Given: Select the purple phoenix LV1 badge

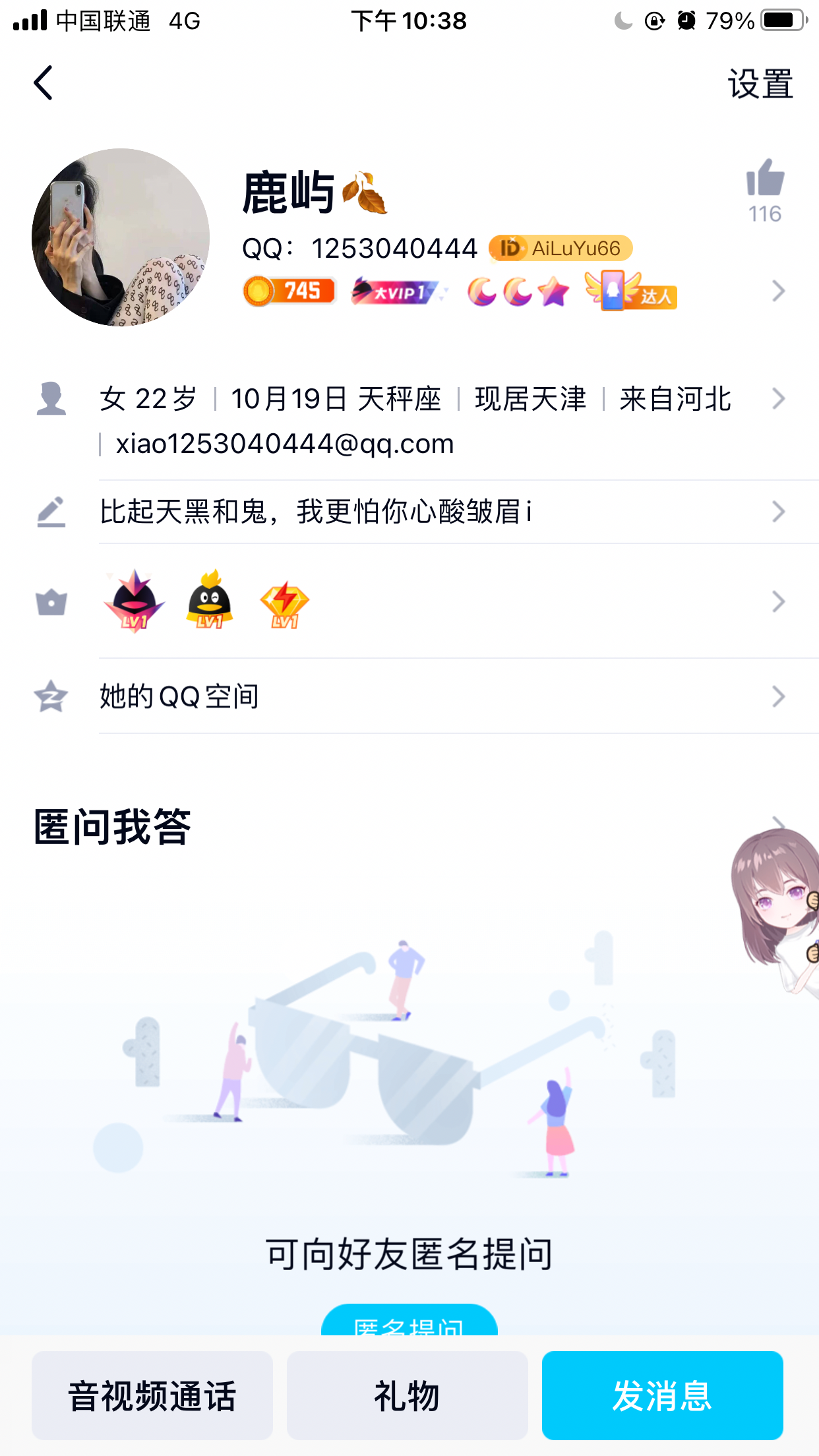Looking at the screenshot, I should 133,601.
